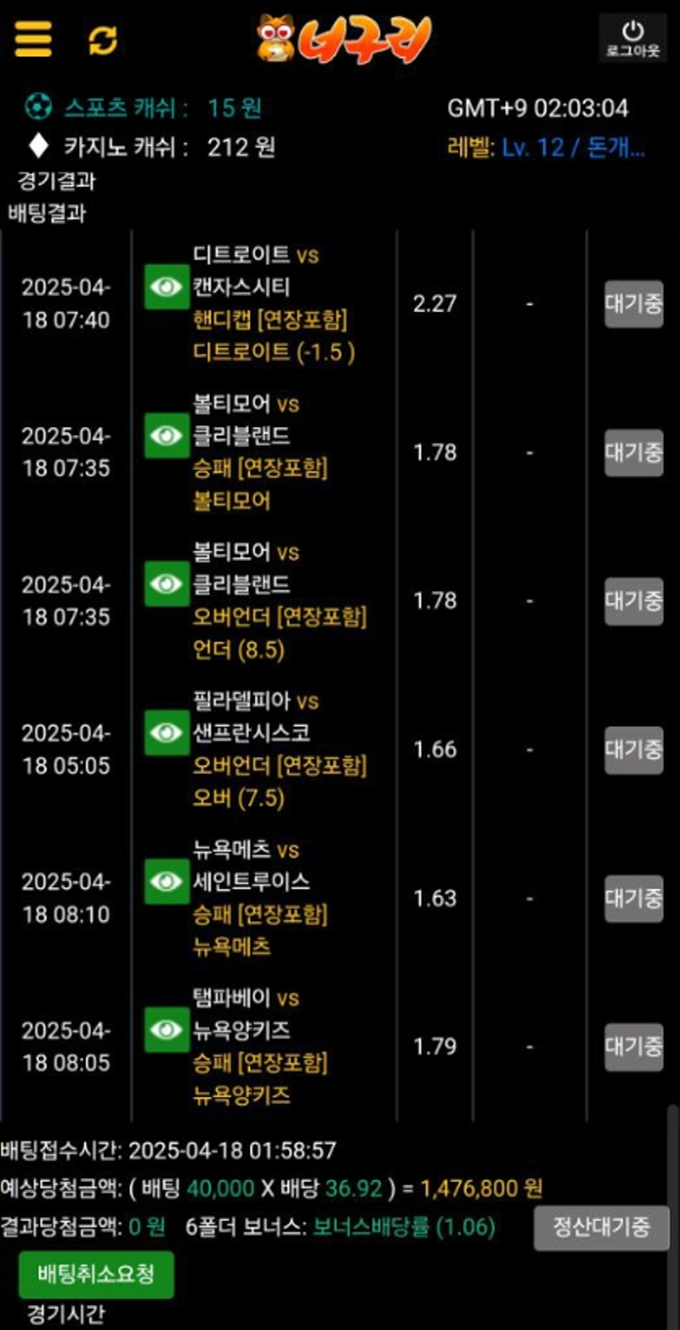The width and height of the screenshot is (680, 1330).
Task: Refresh the page with the yellow arrows icon
Action: click(x=103, y=40)
